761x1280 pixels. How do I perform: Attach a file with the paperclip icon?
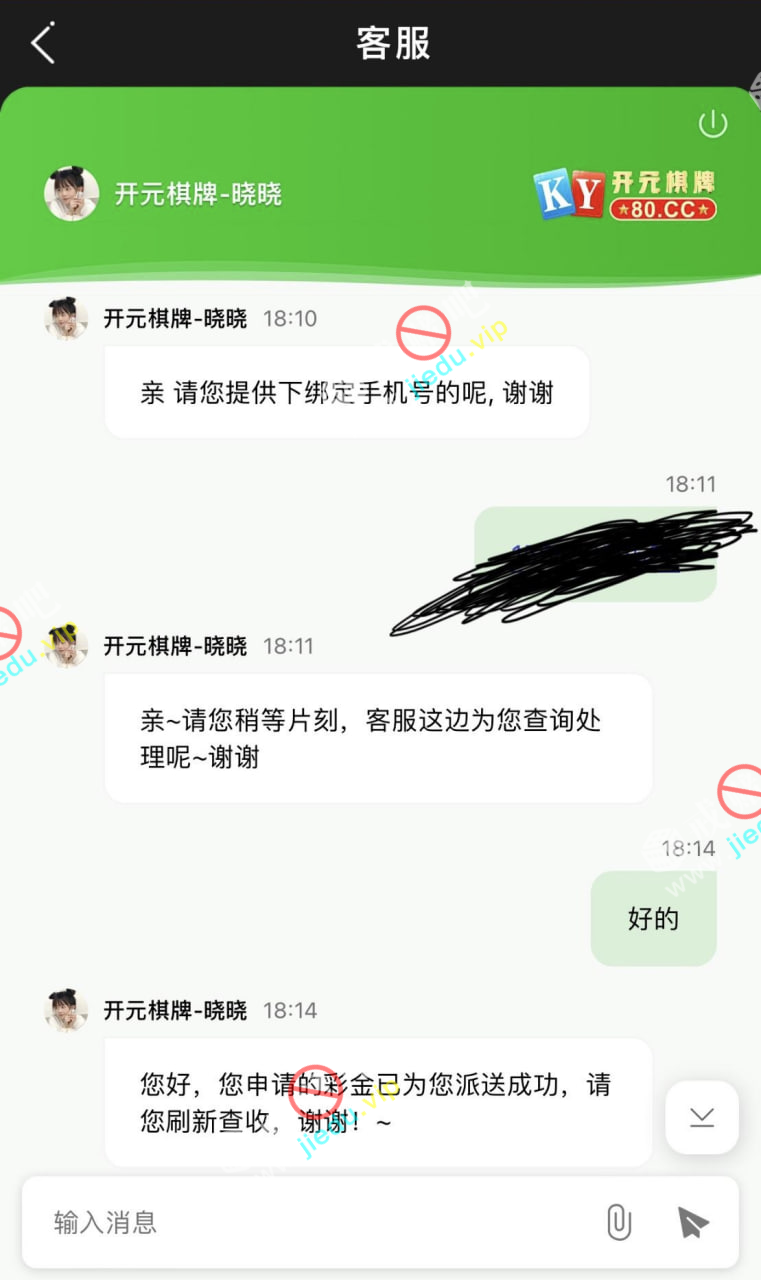point(619,1222)
